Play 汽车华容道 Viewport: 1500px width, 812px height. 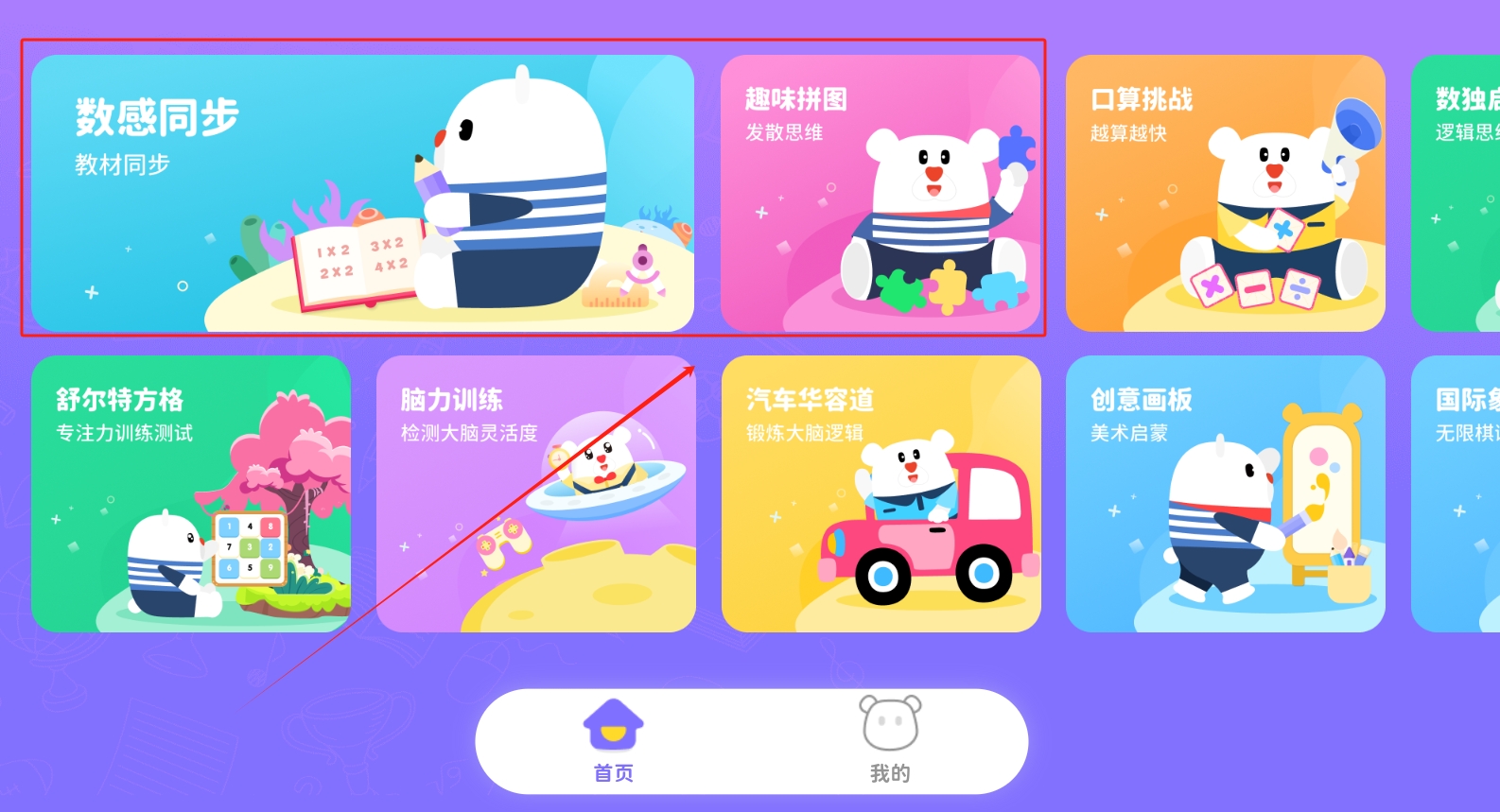click(x=881, y=493)
